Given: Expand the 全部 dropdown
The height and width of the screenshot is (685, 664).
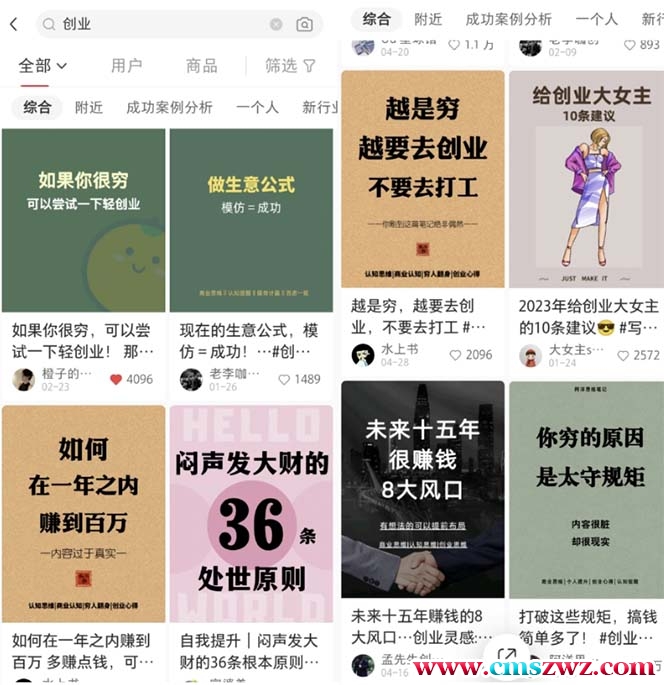Looking at the screenshot, I should point(43,66).
